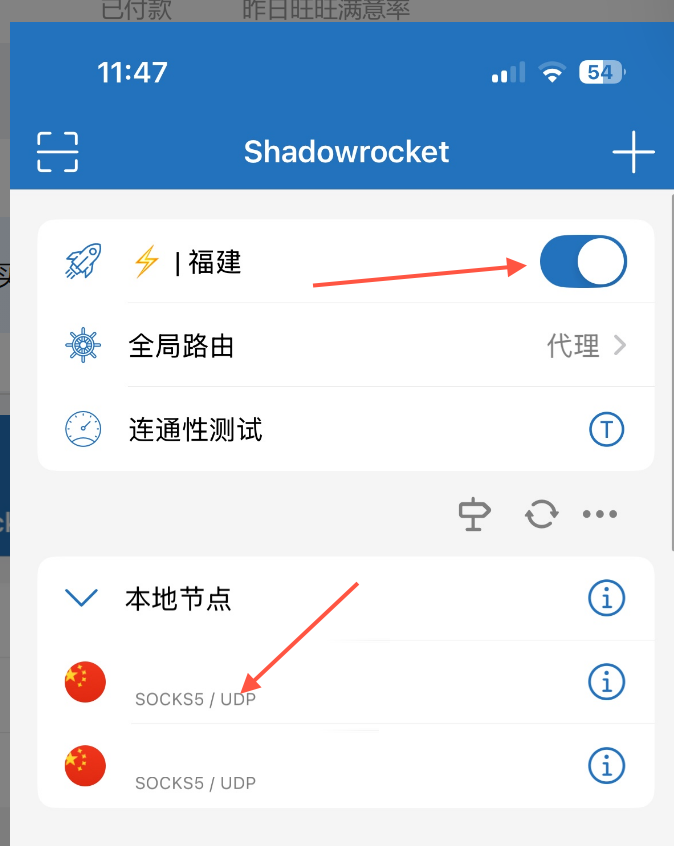
Task: Open the three-dot more options menu
Action: tap(600, 514)
